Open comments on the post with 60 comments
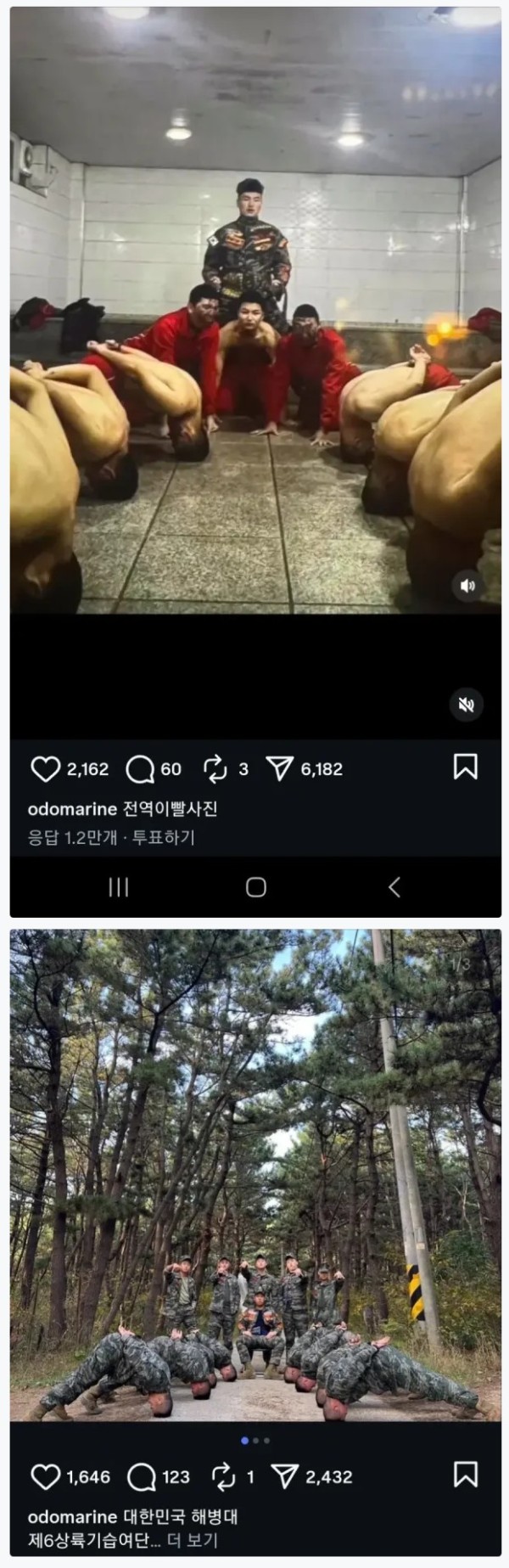Image resolution: width=509 pixels, height=1568 pixels. [x=139, y=769]
